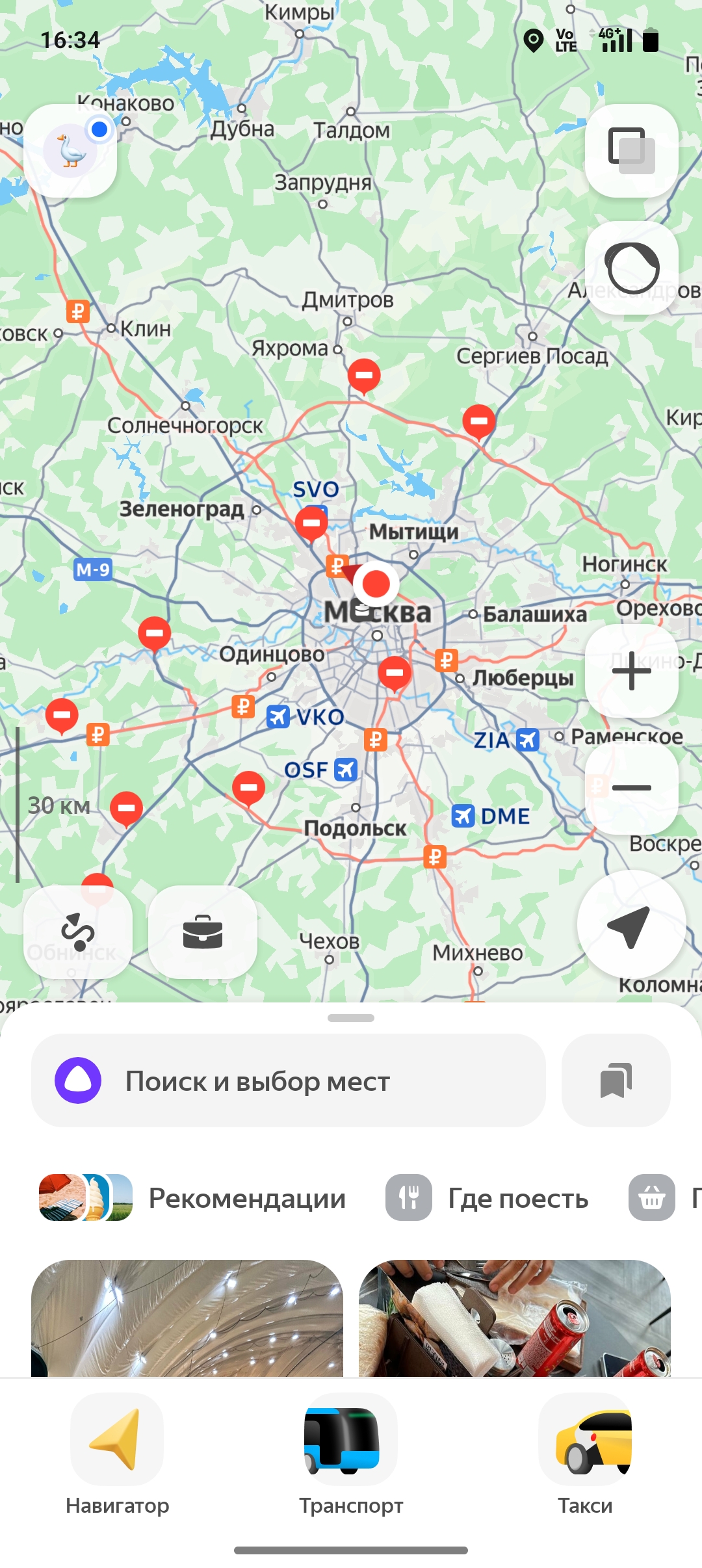The image size is (702, 1568).
Task: Select the 'Рекомендации' chip
Action: (x=193, y=1197)
